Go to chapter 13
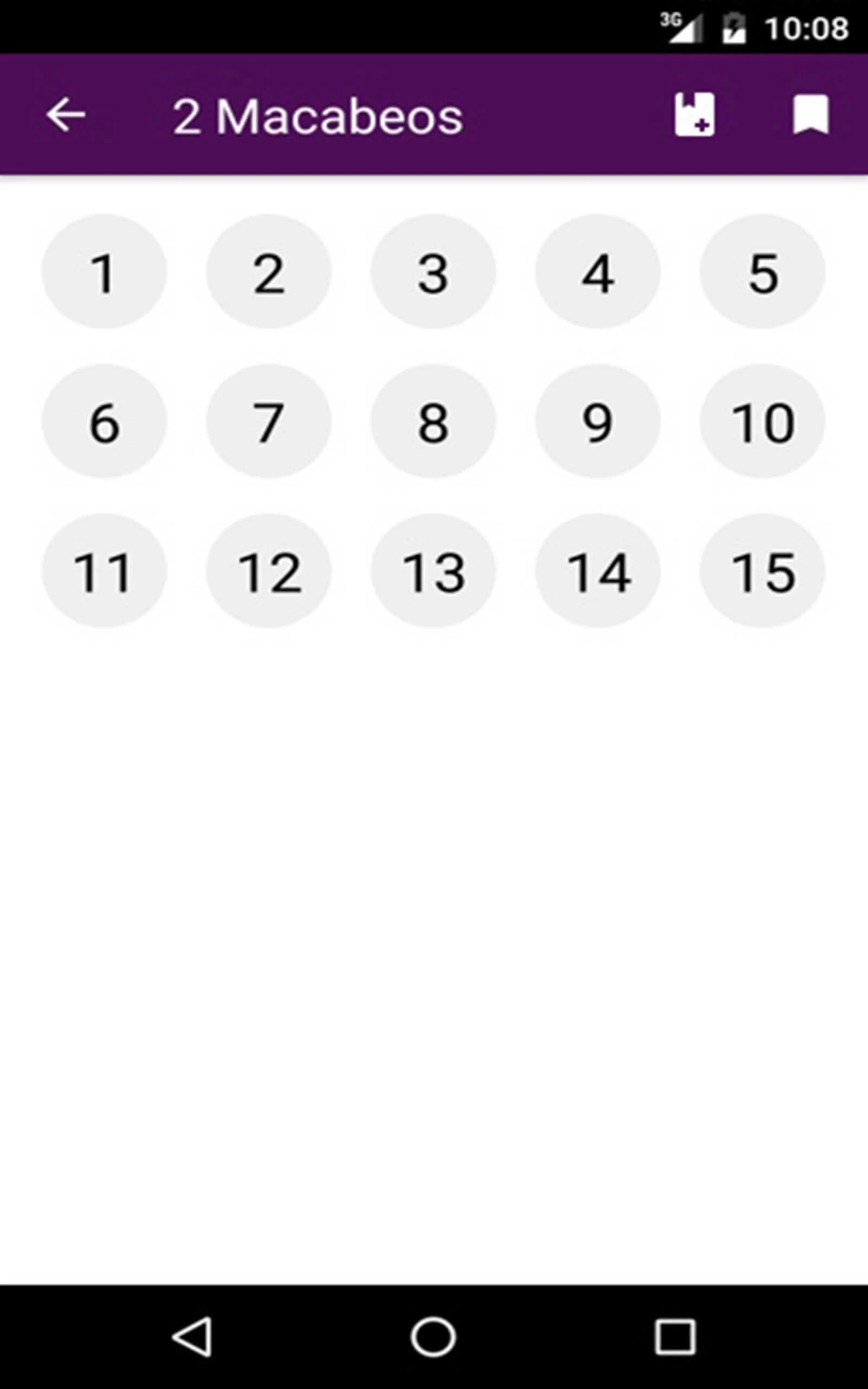This screenshot has width=868, height=1389. pos(433,571)
